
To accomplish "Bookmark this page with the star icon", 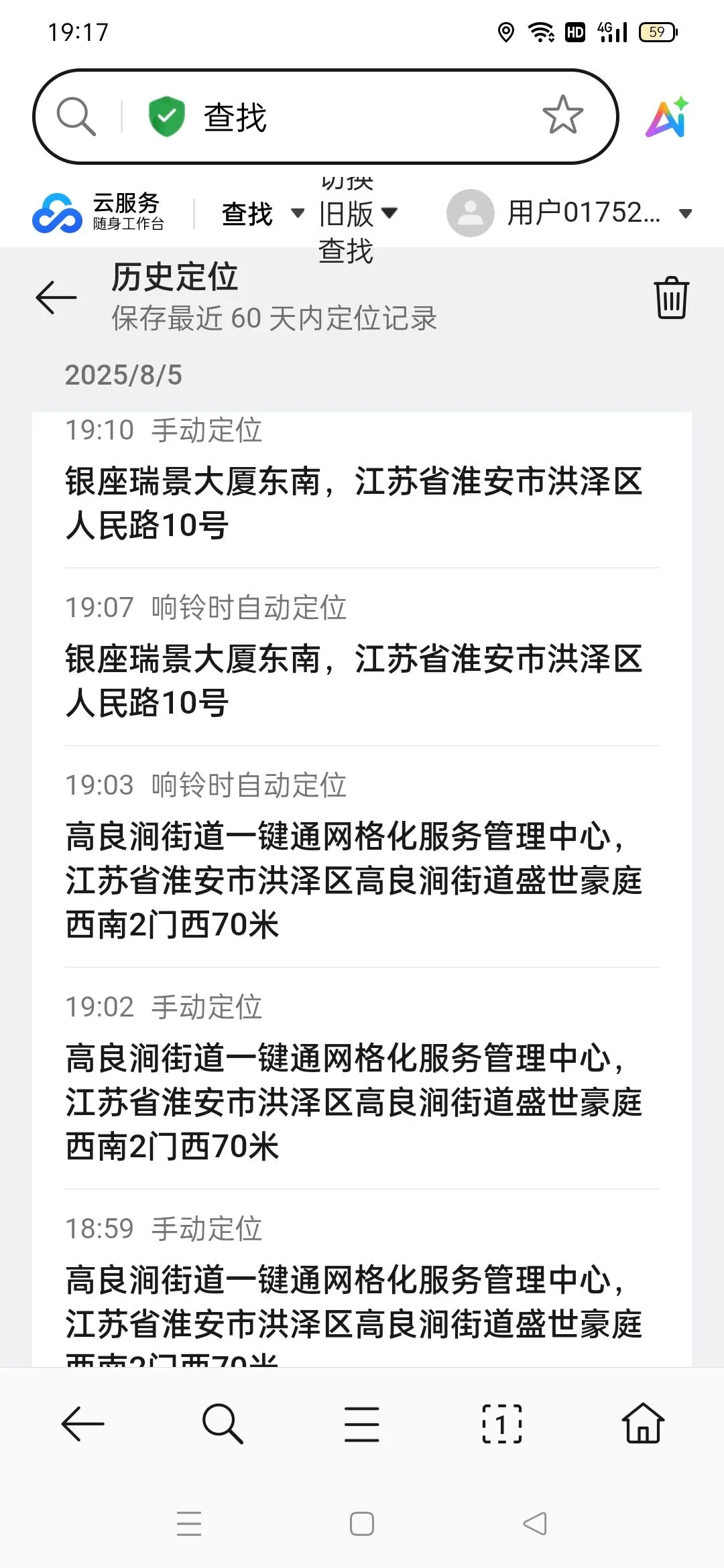I will point(562,115).
